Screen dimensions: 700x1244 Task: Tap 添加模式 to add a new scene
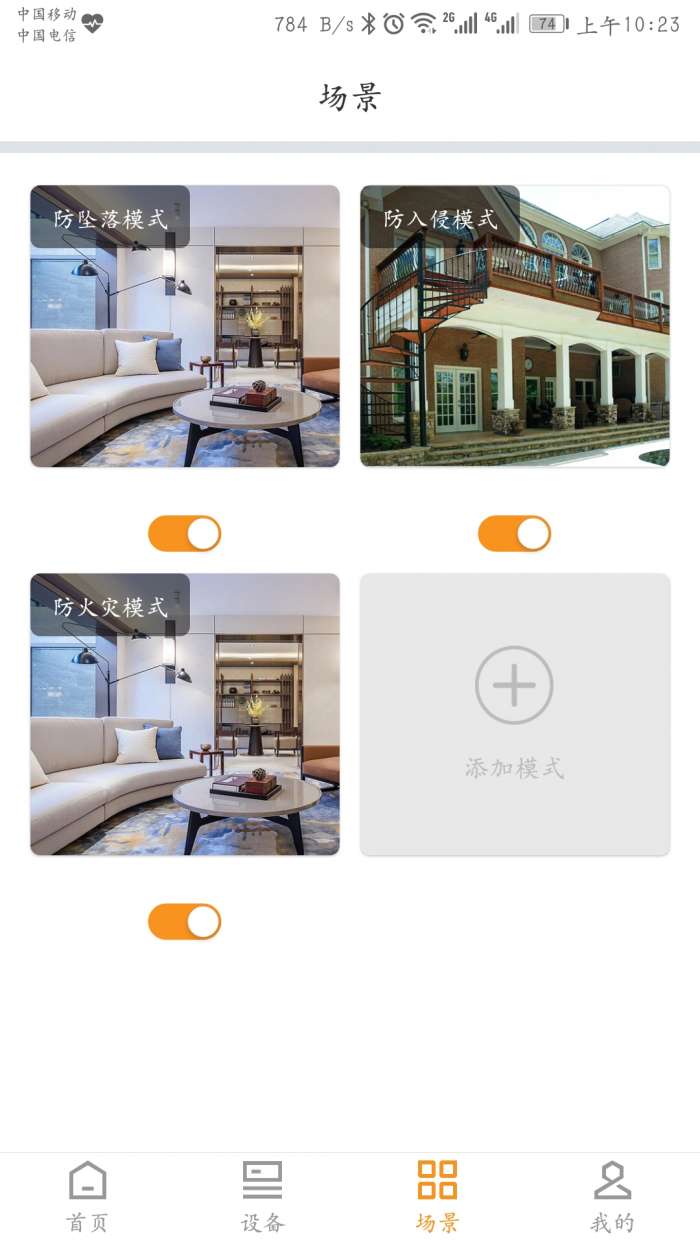[514, 712]
